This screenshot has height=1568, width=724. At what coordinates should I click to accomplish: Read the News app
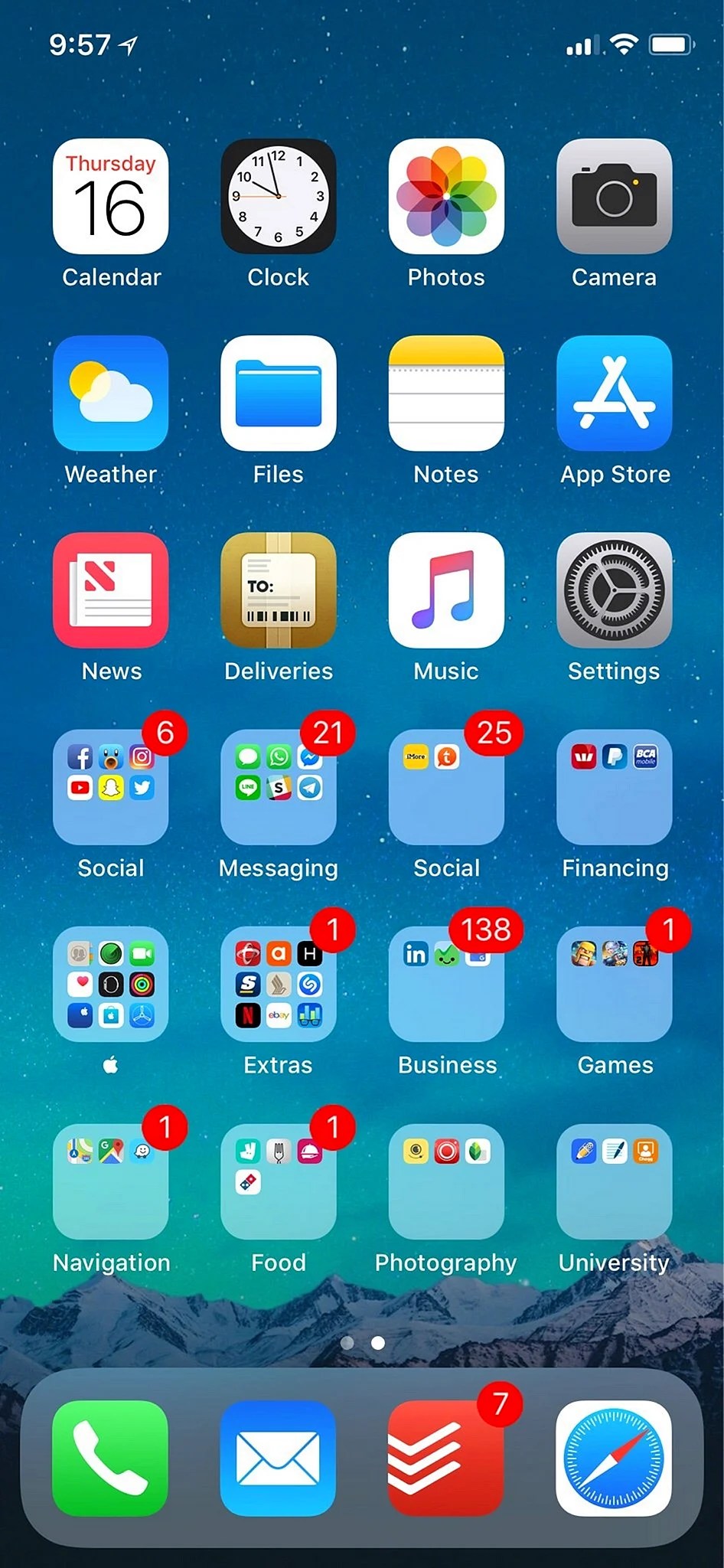click(x=110, y=590)
